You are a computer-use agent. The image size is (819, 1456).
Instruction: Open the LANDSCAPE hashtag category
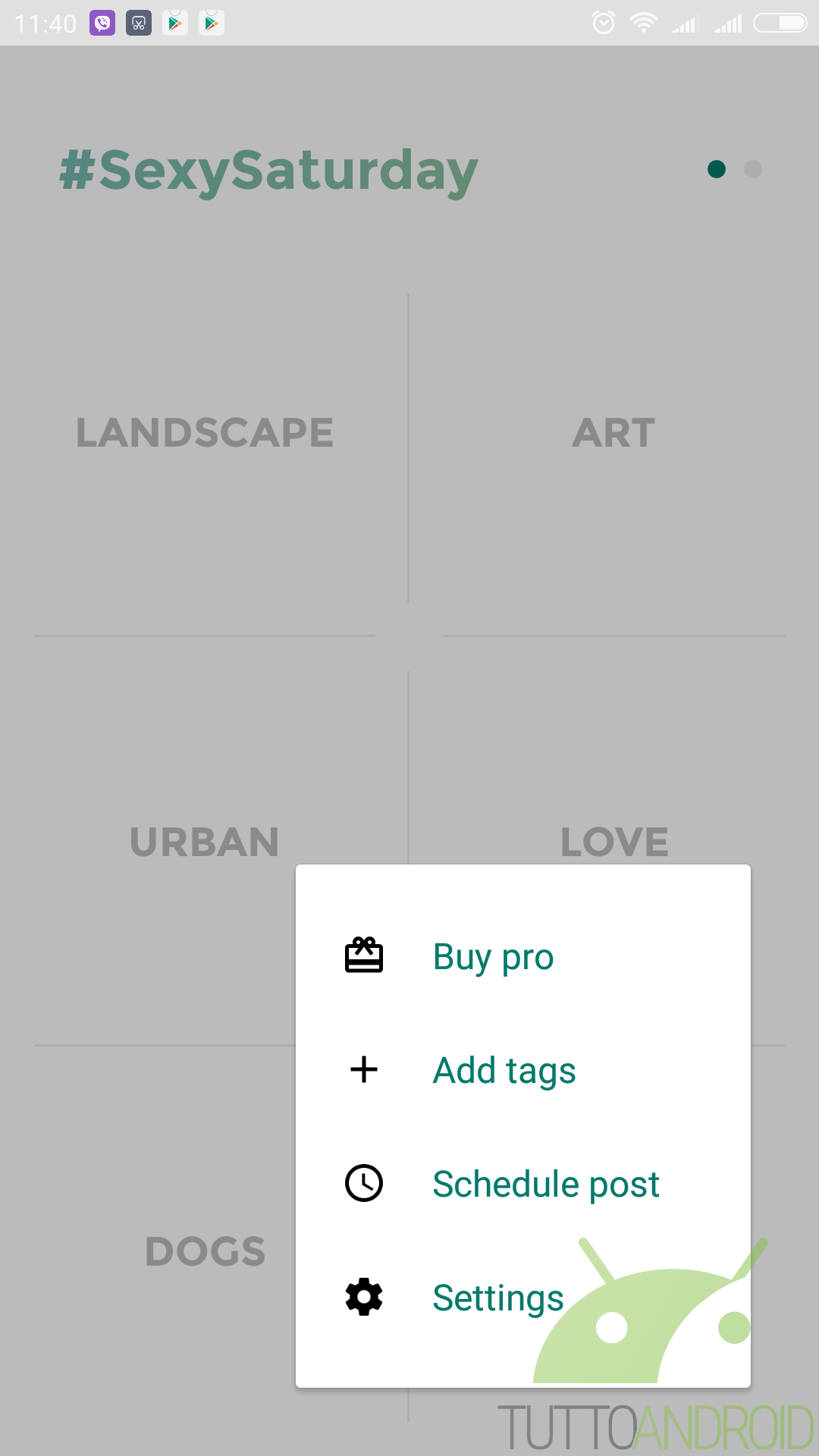tap(205, 433)
